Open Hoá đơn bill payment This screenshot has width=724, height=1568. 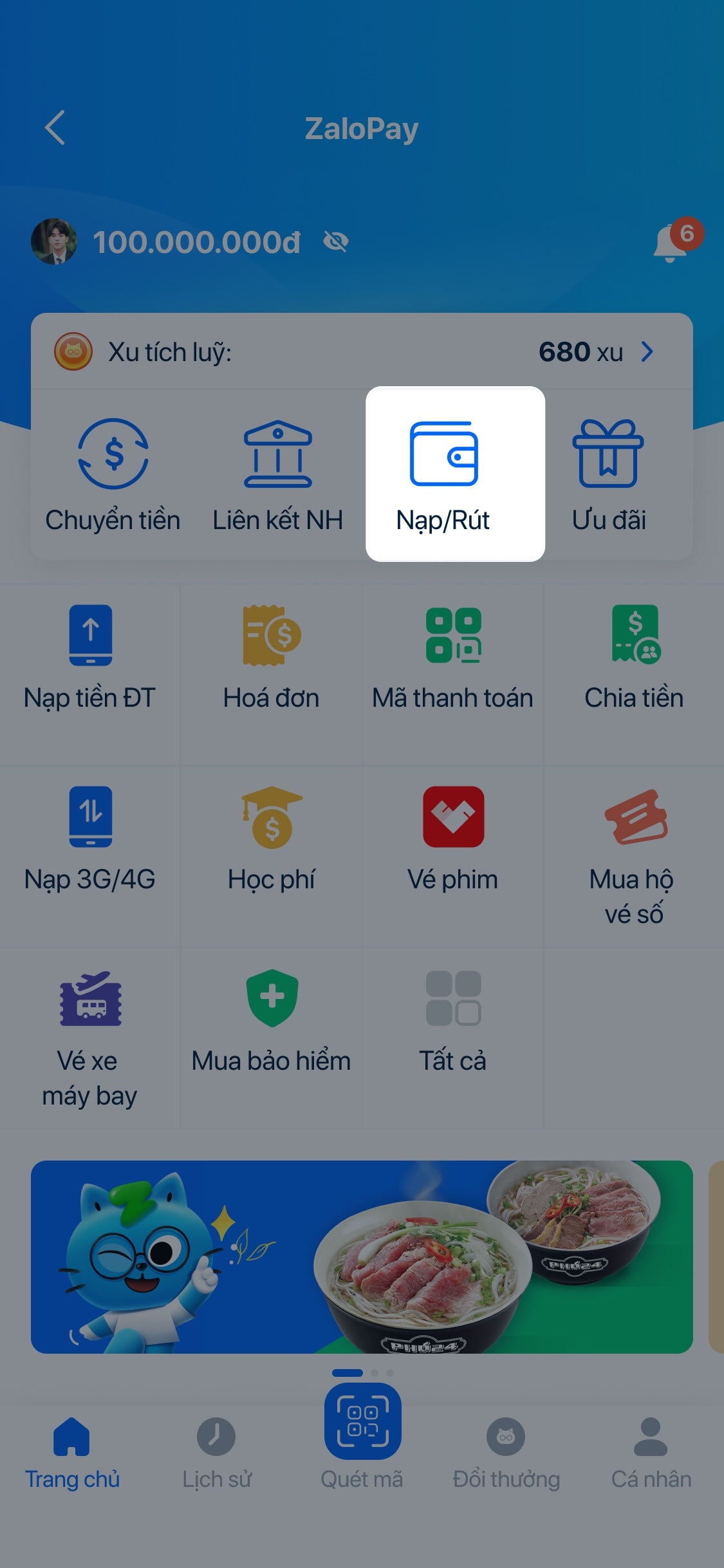pyautogui.click(x=271, y=657)
